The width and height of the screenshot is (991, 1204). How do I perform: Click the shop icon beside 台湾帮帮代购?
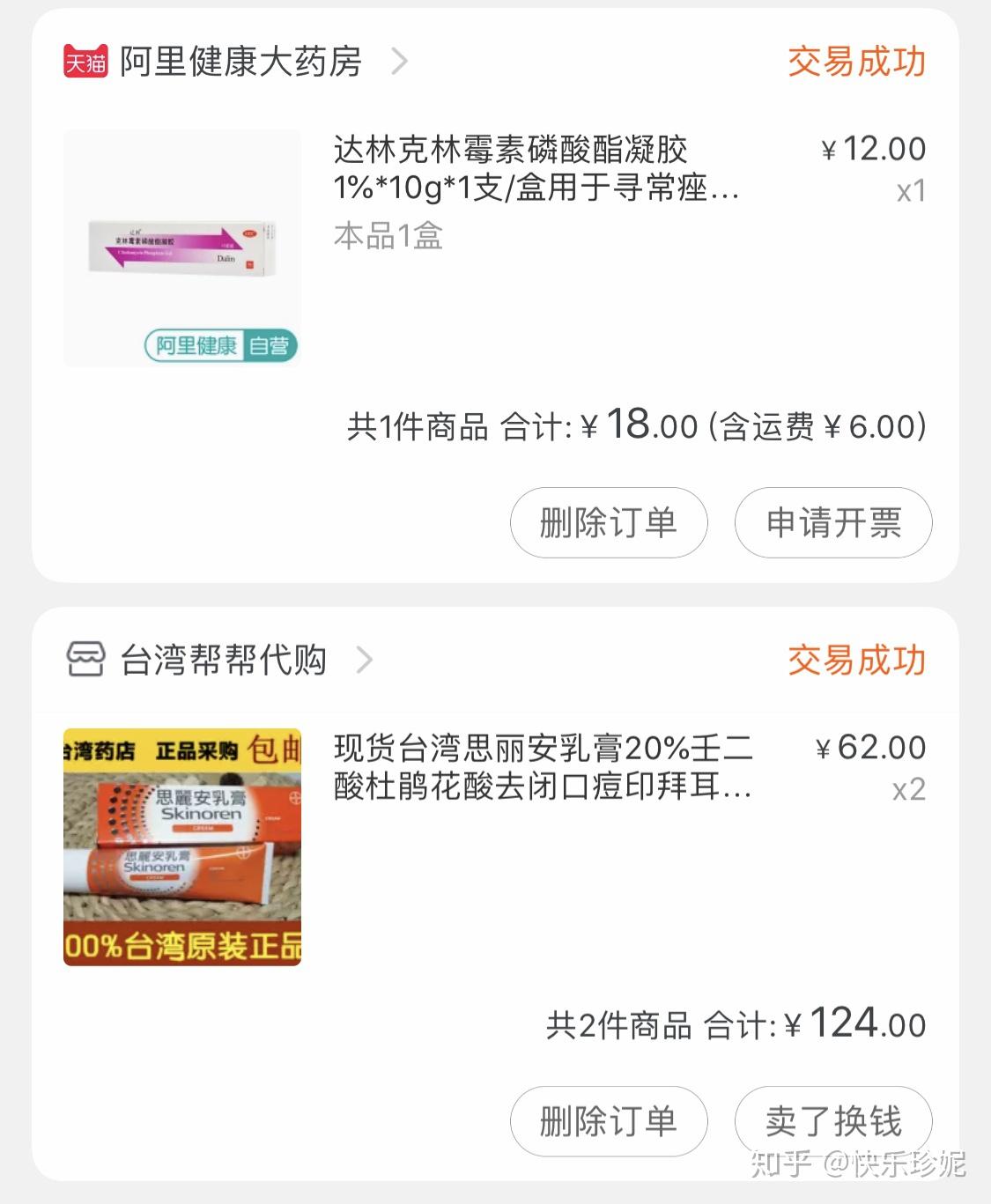pyautogui.click(x=83, y=660)
